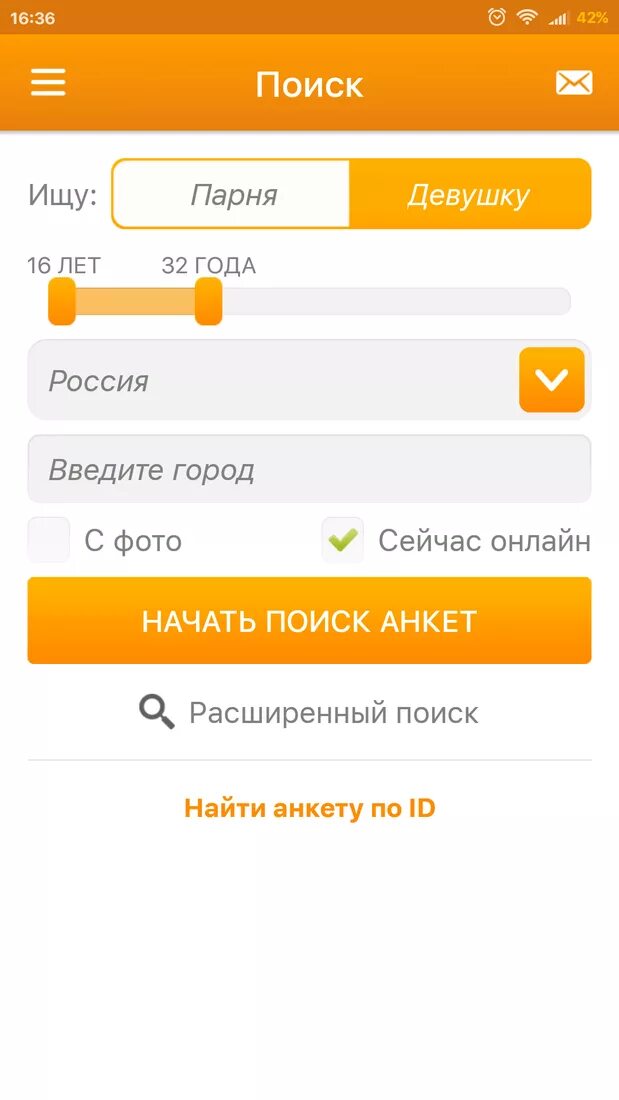Focus the Введите город field
Screen dimensions: 619x1100
click(309, 469)
